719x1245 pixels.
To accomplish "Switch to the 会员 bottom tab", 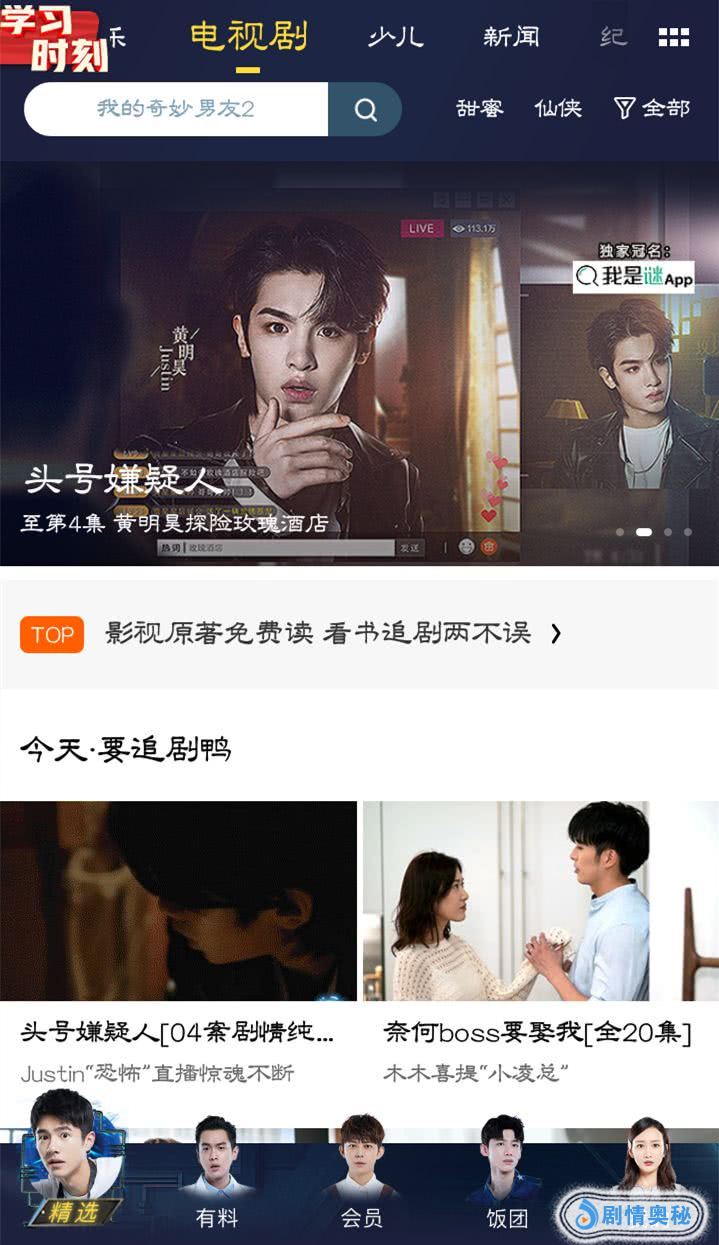I will (x=361, y=1190).
